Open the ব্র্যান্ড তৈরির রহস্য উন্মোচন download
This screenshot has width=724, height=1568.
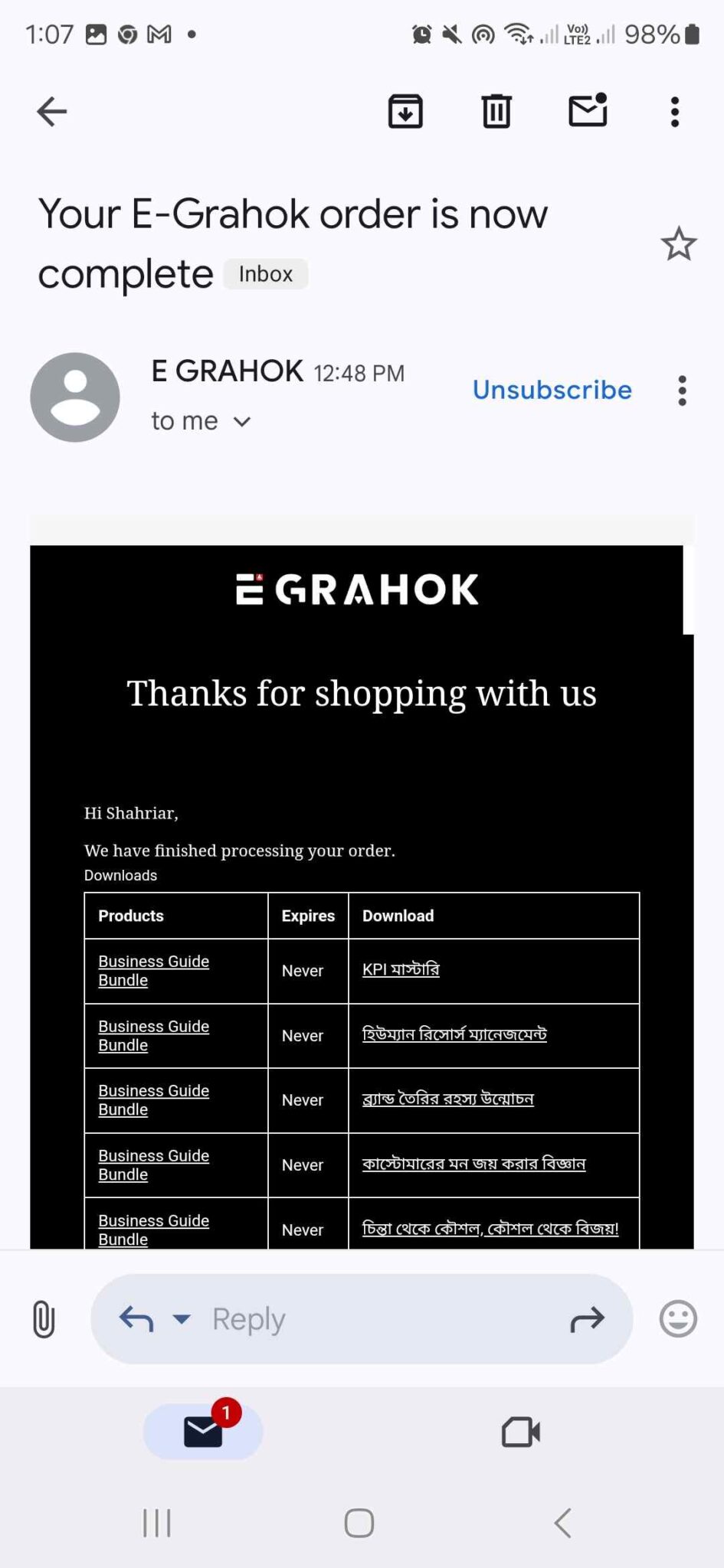click(x=447, y=1099)
